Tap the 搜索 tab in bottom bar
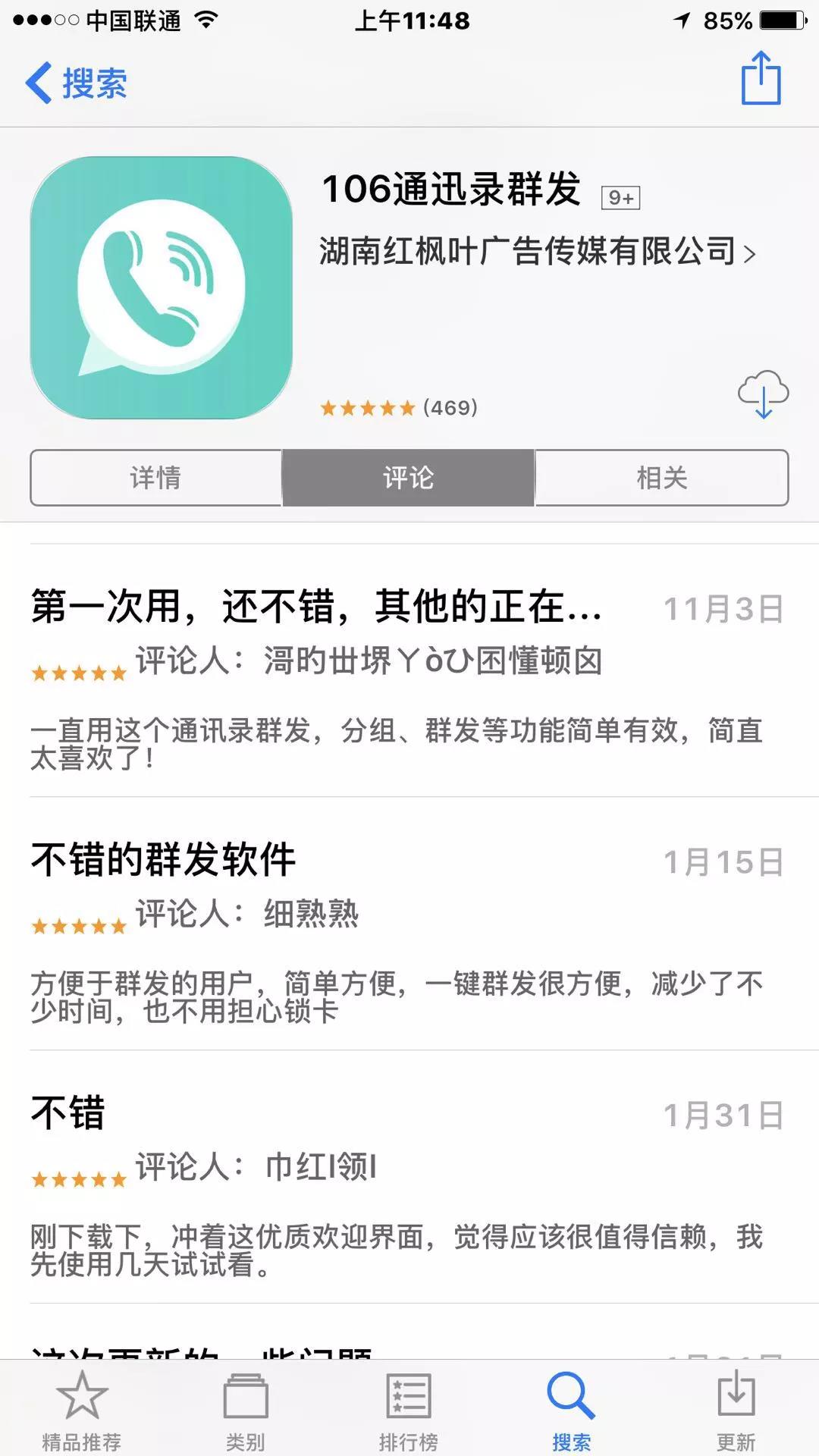 571,1409
